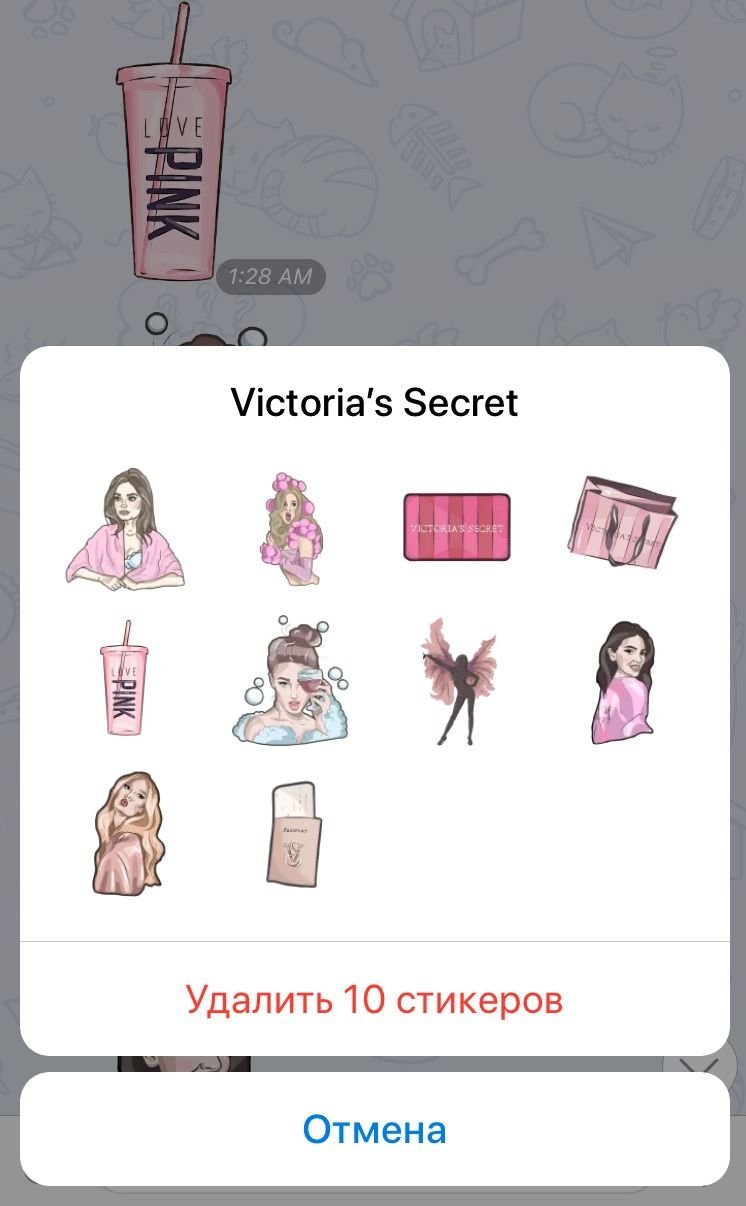Select the girl in pink robe sticker
This screenshot has width=746, height=1206.
125,527
